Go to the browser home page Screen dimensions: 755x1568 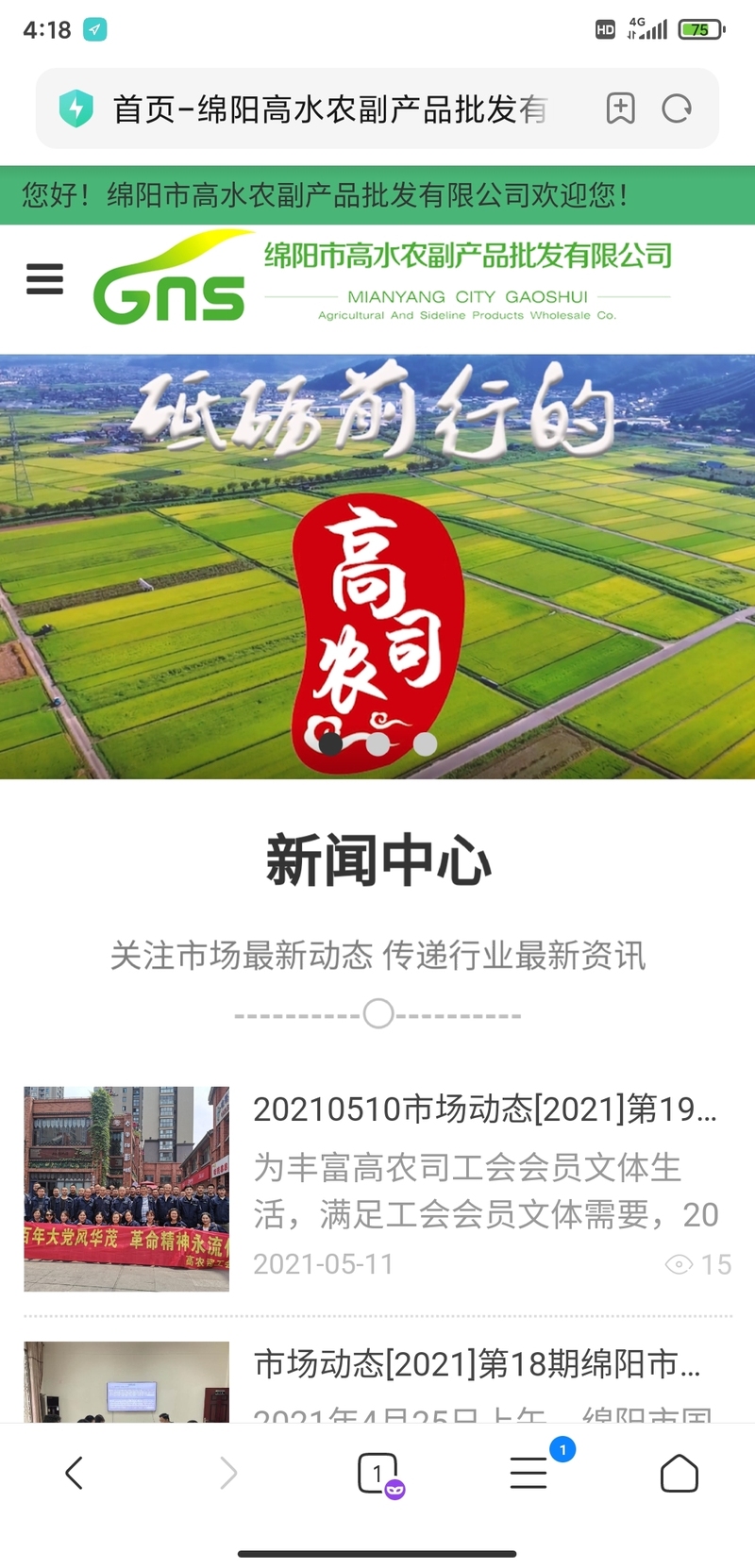(679, 1473)
